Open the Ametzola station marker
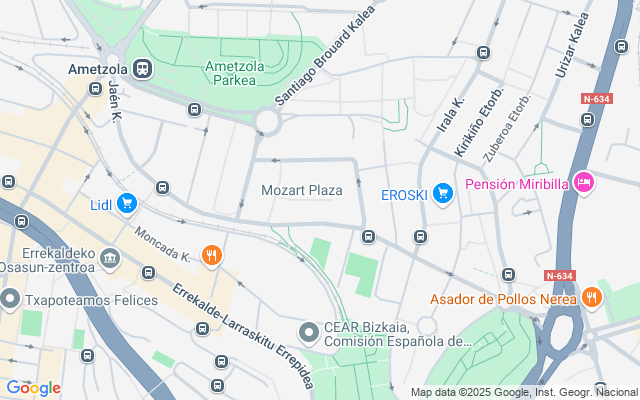The height and width of the screenshot is (400, 640). point(143,70)
